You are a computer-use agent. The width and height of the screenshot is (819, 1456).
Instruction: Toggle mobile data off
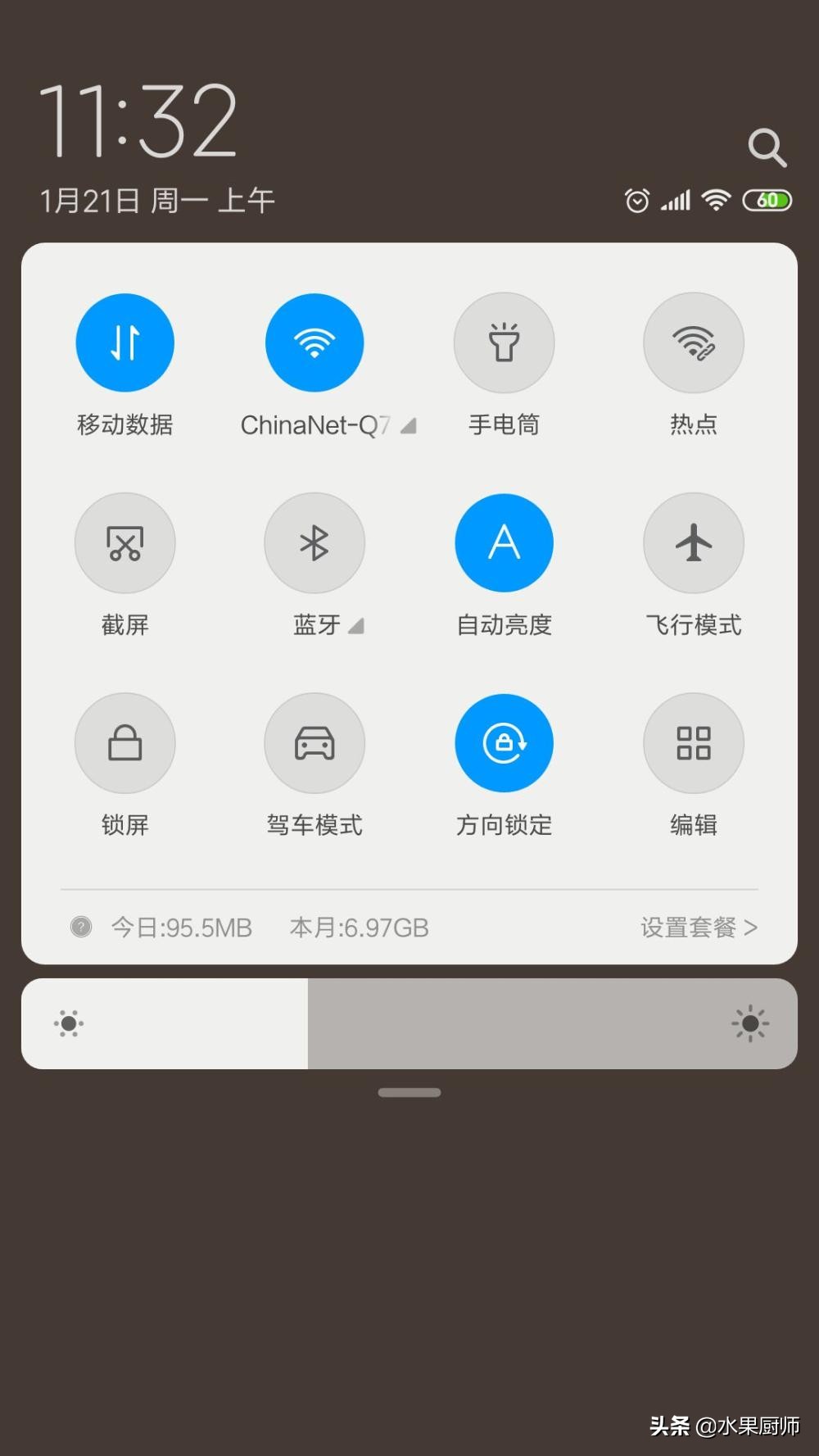click(124, 342)
